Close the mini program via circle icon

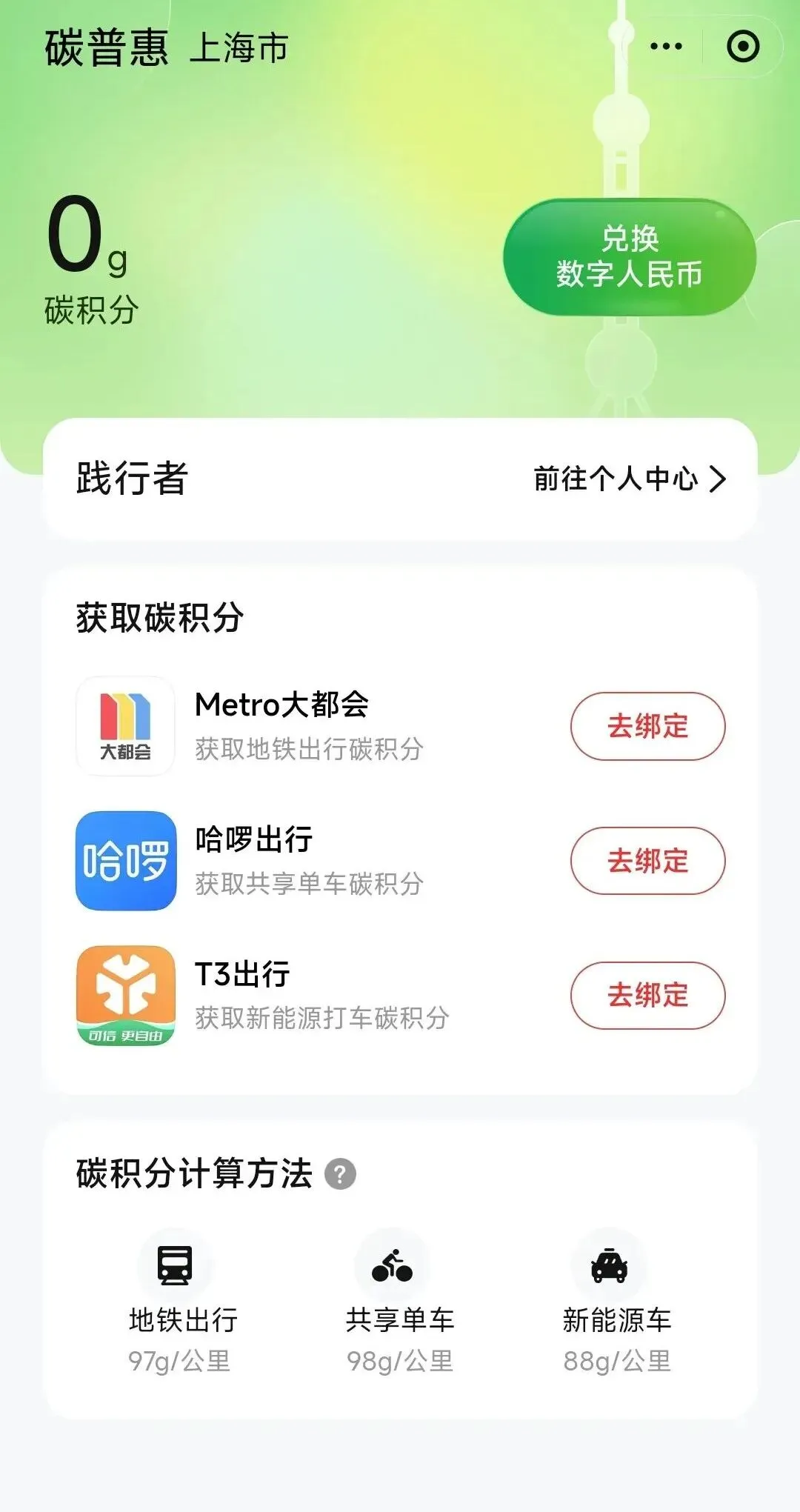pyautogui.click(x=742, y=47)
